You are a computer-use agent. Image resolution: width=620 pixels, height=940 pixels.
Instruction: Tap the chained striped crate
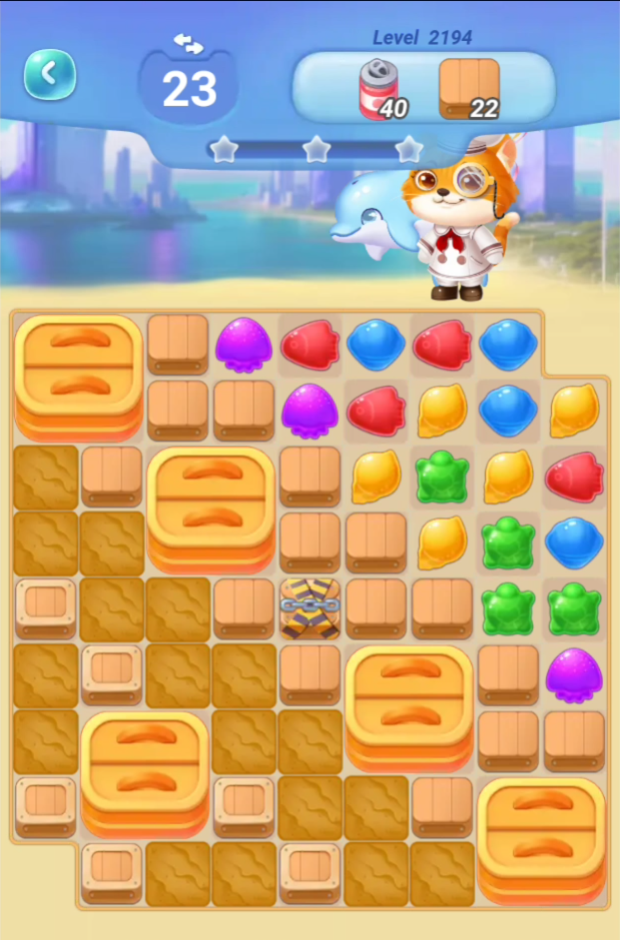[310, 608]
